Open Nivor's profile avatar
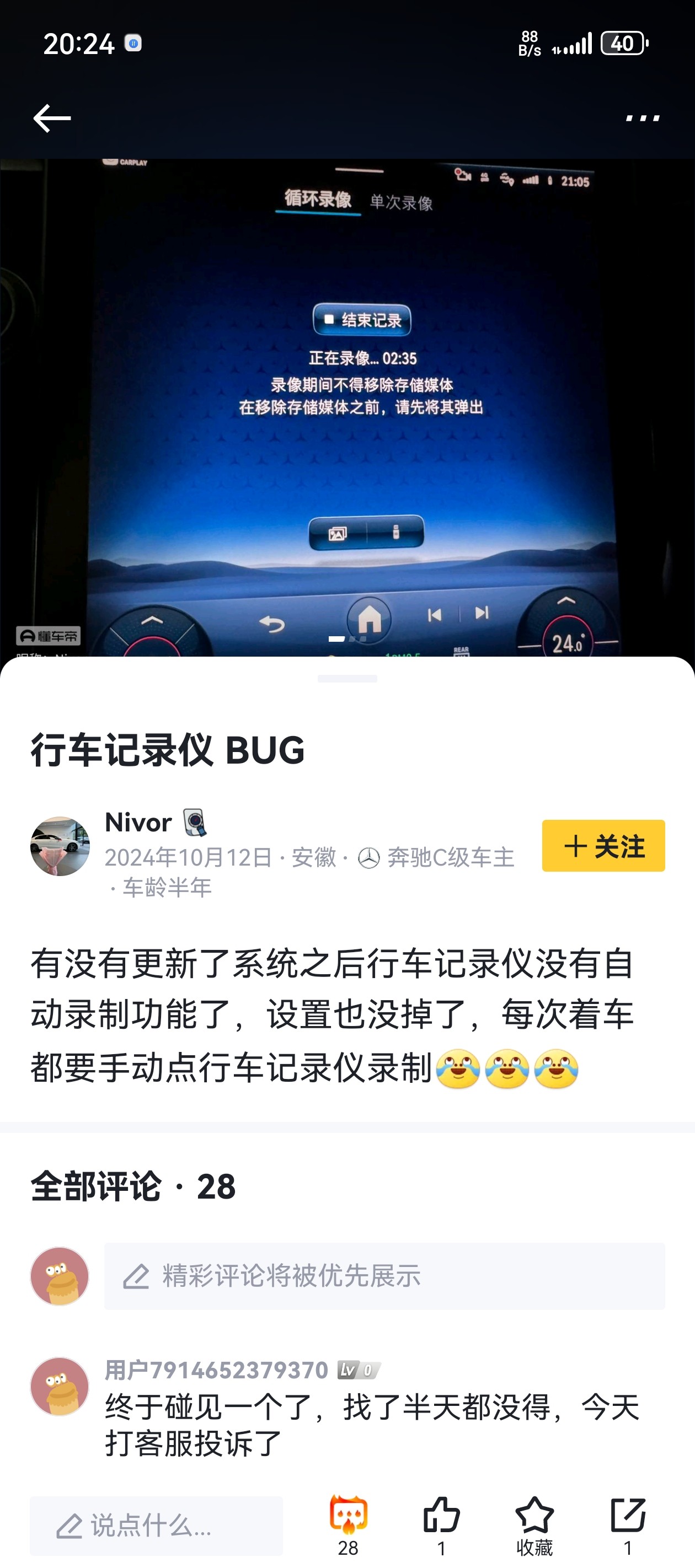 coord(60,846)
